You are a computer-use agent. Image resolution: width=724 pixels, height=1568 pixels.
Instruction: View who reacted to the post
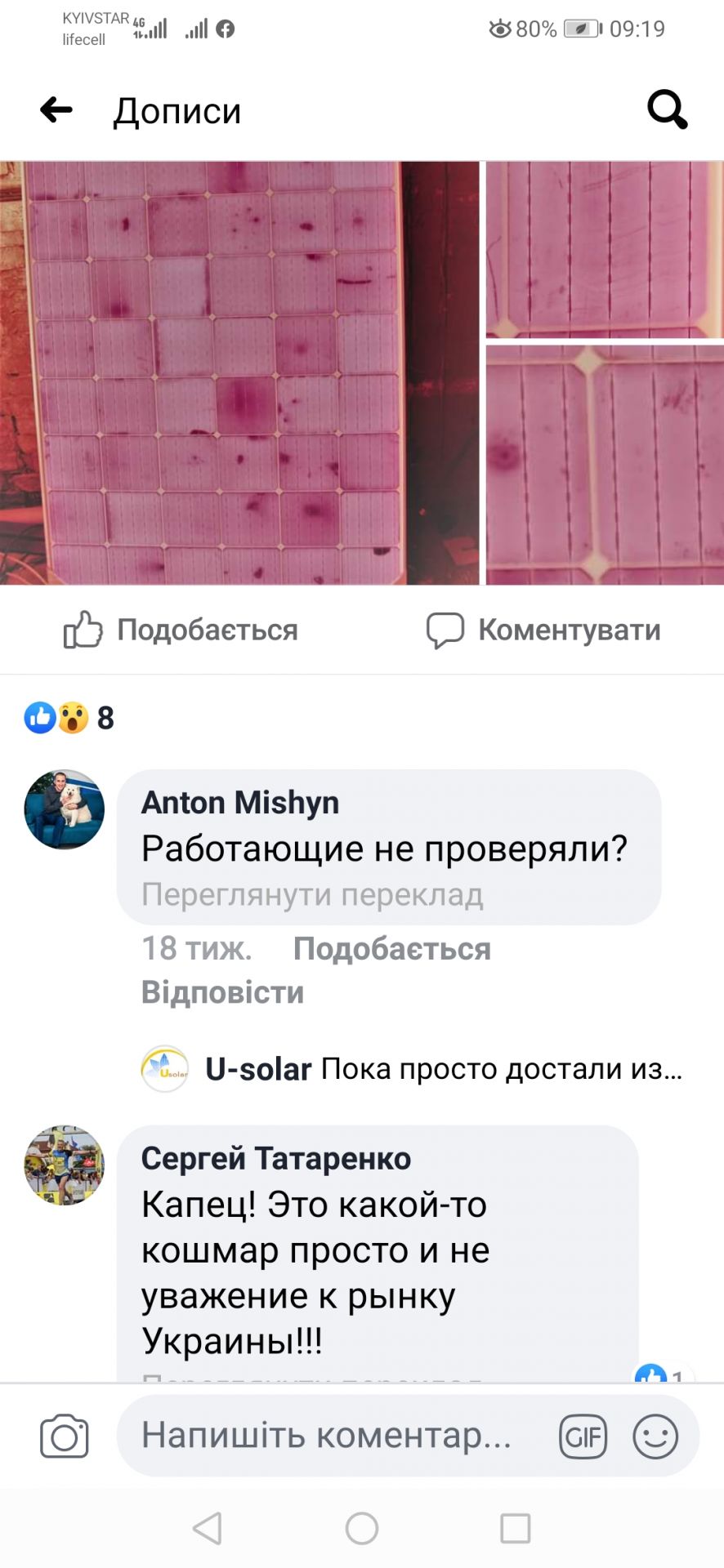pyautogui.click(x=69, y=718)
